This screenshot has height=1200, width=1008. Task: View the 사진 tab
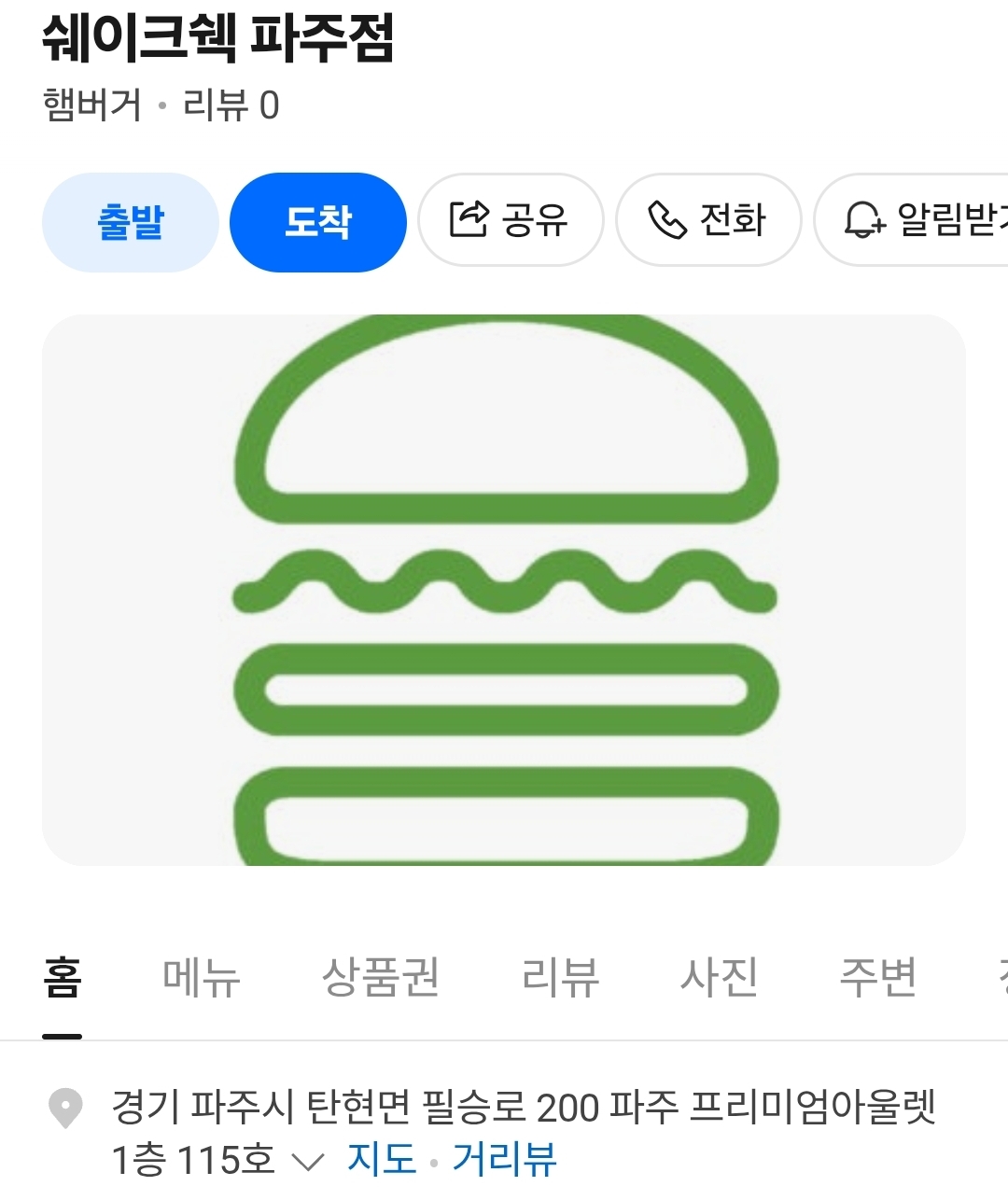coord(719,978)
